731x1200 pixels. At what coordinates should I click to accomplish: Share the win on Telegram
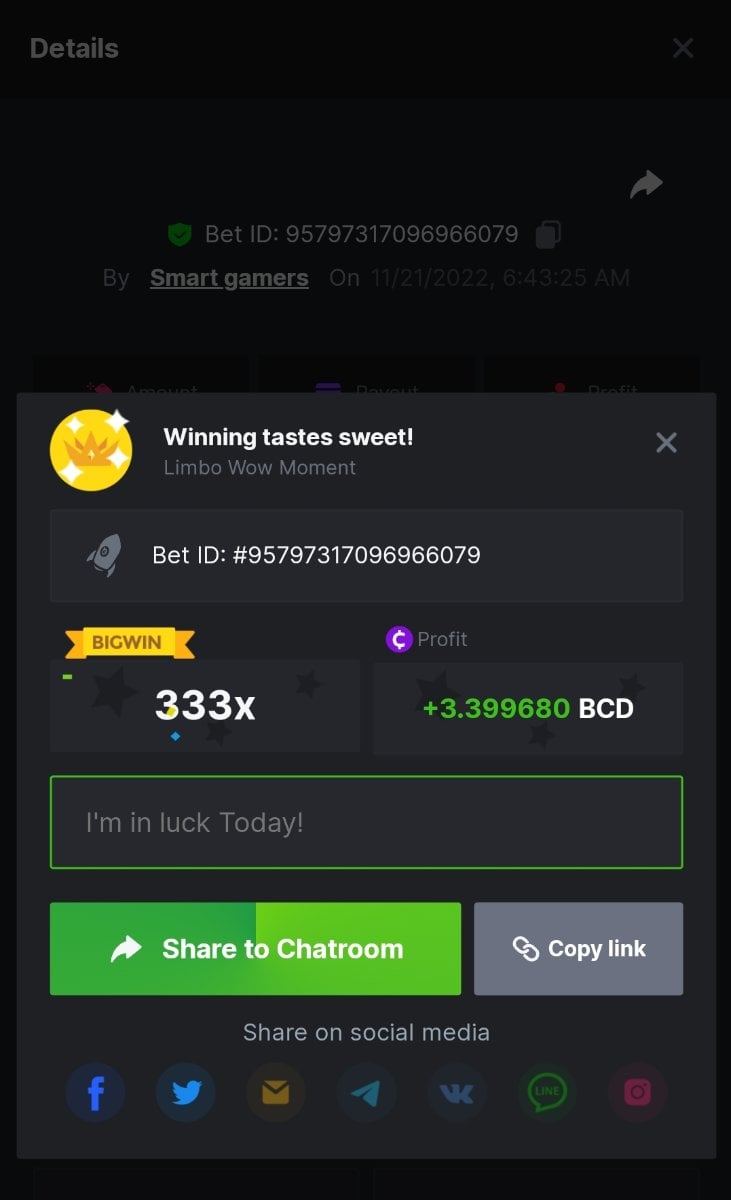[x=366, y=1092]
